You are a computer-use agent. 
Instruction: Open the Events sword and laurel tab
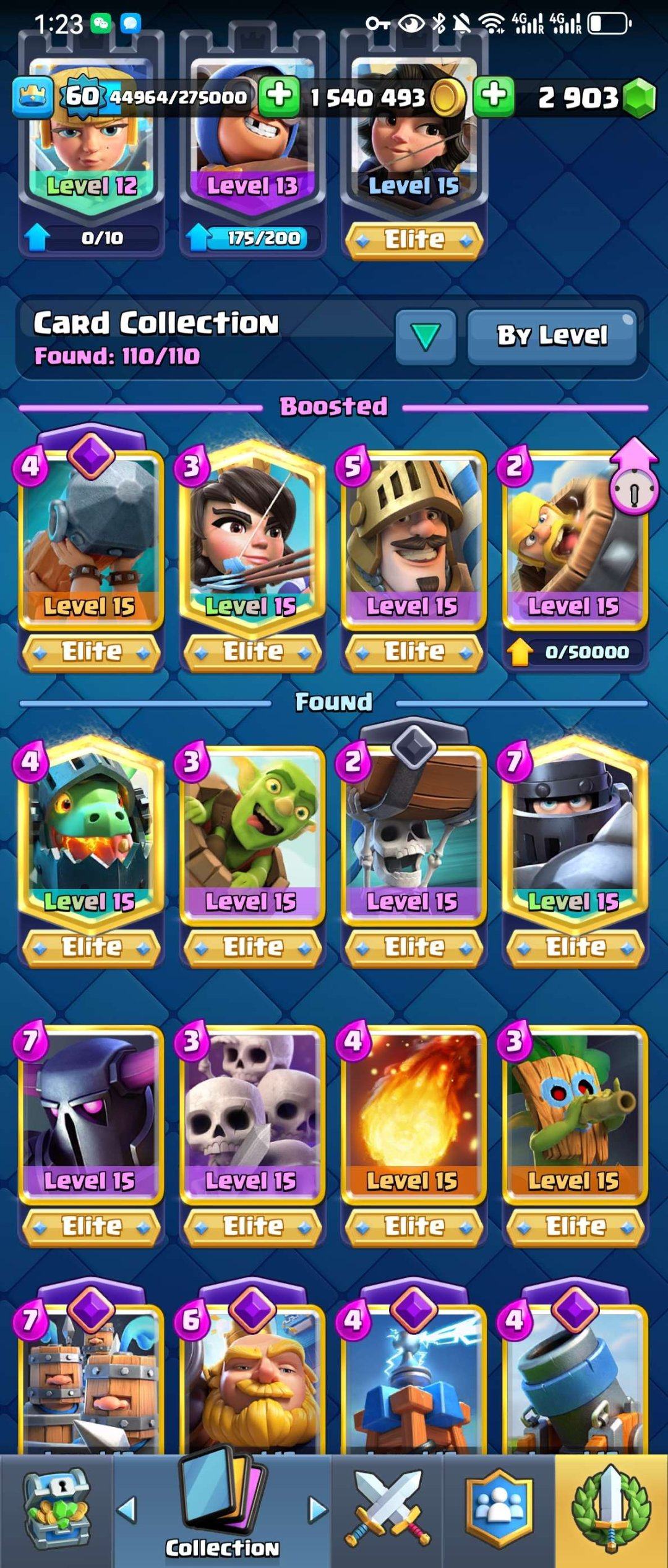[x=611, y=1509]
